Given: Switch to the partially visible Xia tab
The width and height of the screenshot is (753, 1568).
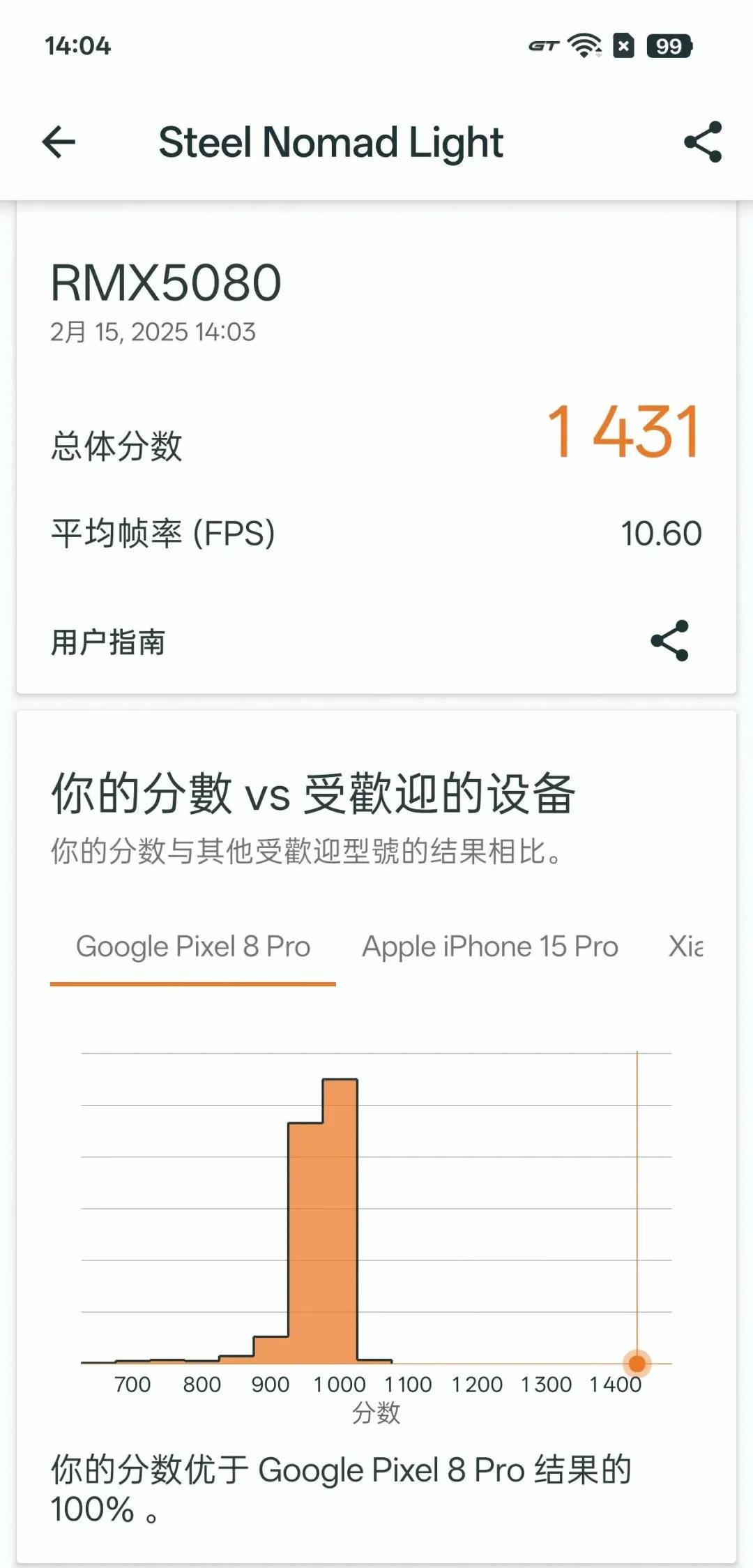Looking at the screenshot, I should coord(686,947).
